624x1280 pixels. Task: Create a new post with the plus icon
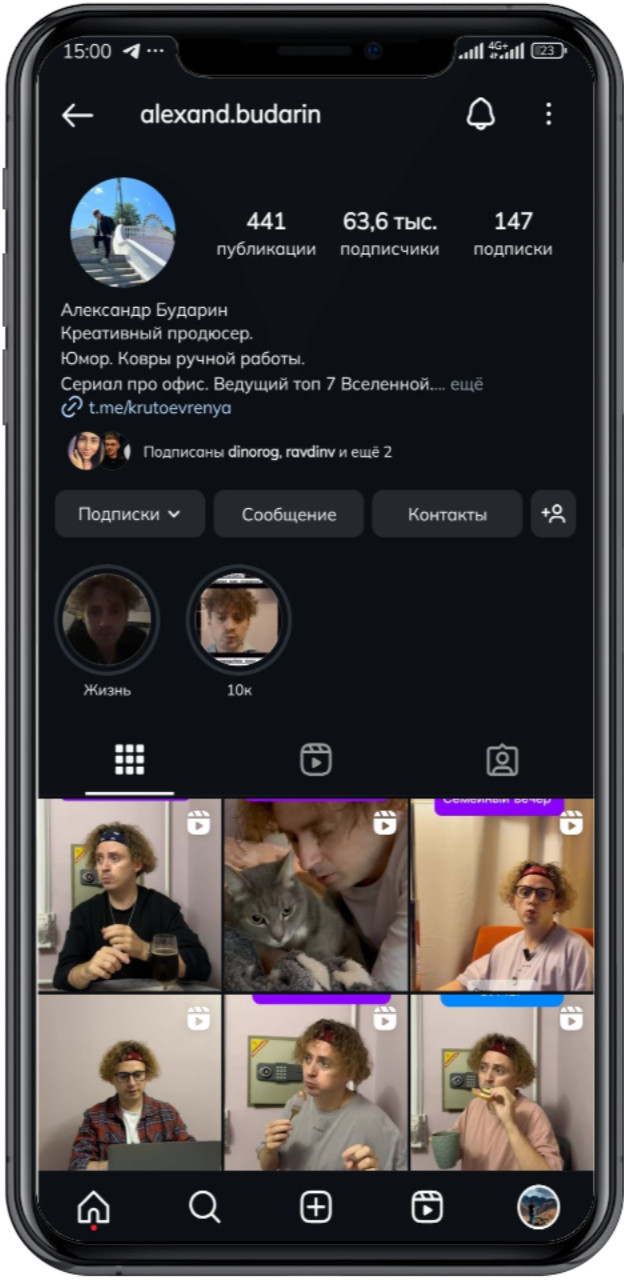316,1207
